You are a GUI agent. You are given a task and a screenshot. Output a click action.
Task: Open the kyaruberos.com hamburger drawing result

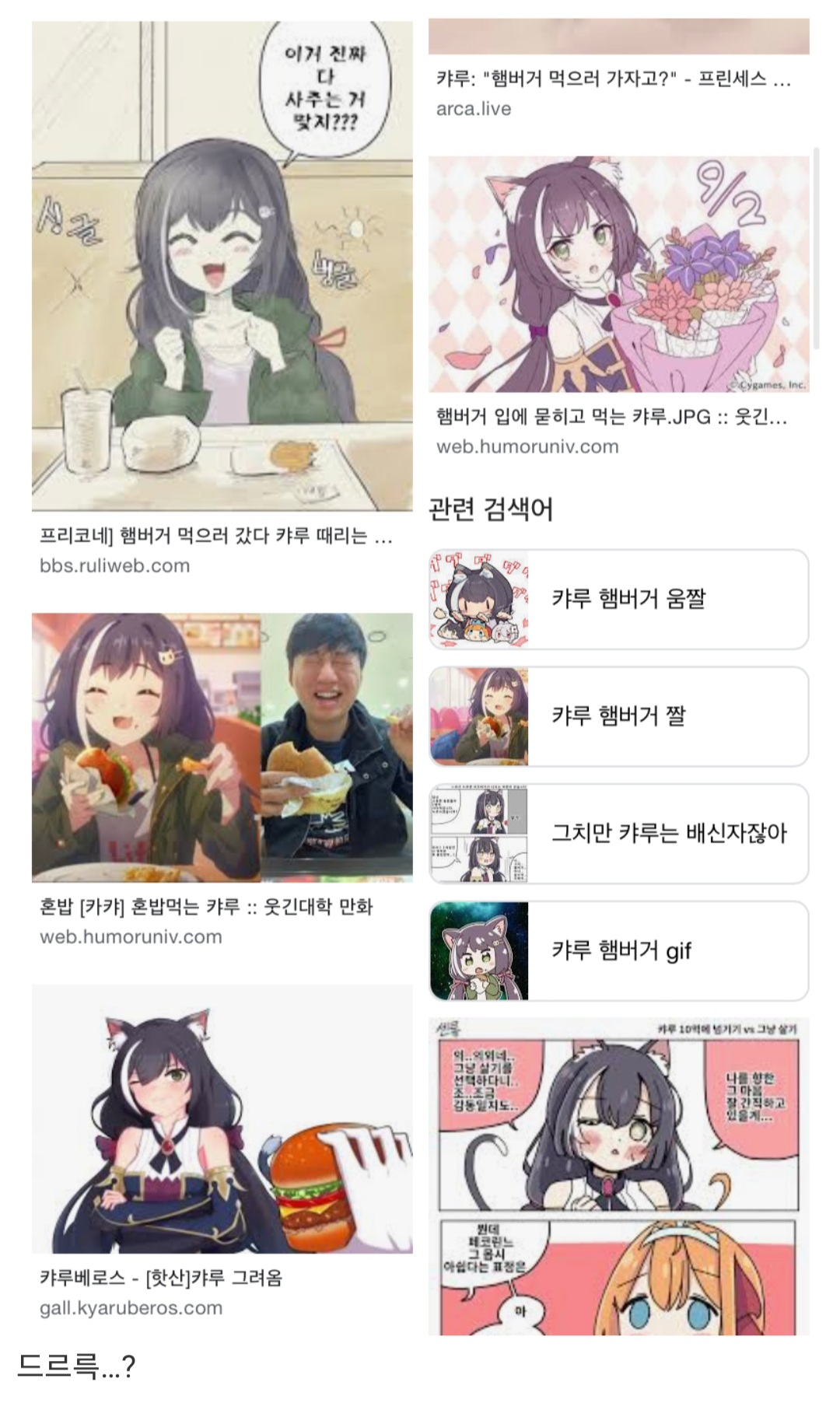coord(222,1118)
